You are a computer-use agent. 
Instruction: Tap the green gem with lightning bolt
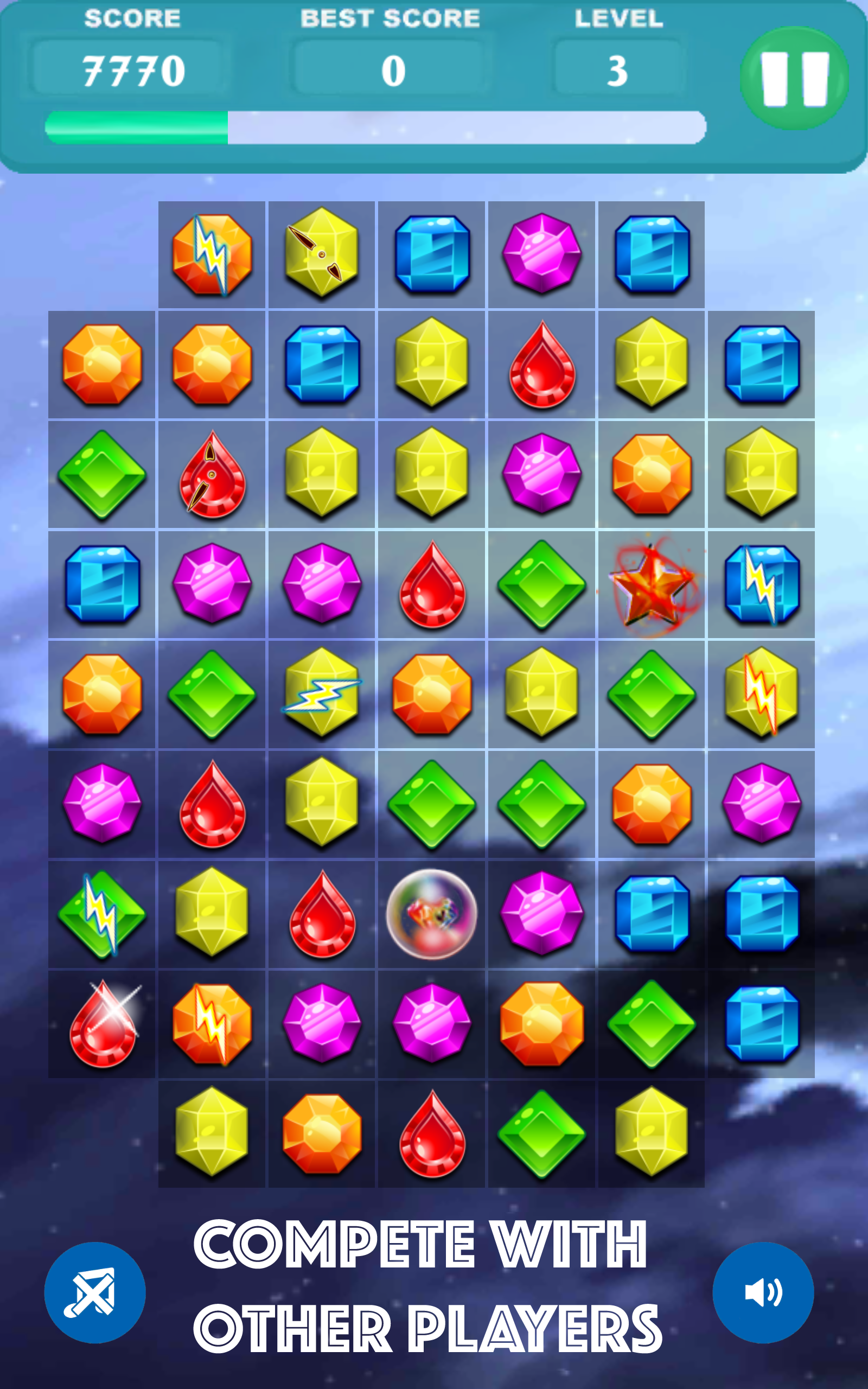point(102,914)
